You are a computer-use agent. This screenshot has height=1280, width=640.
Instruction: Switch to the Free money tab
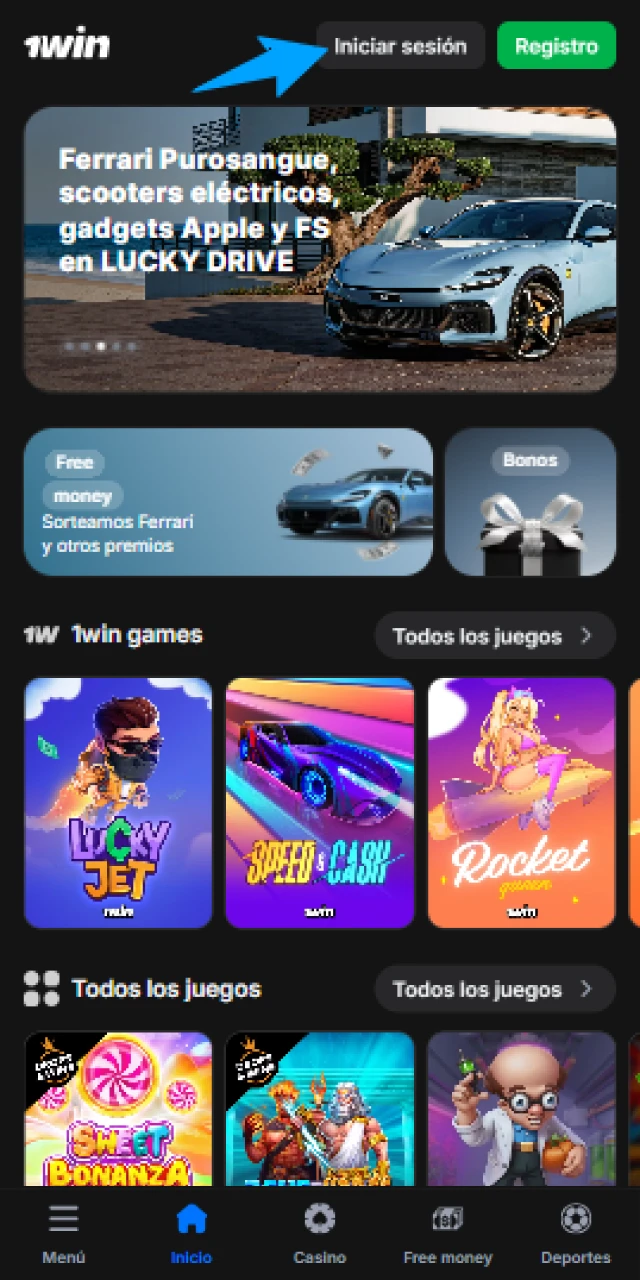447,1234
